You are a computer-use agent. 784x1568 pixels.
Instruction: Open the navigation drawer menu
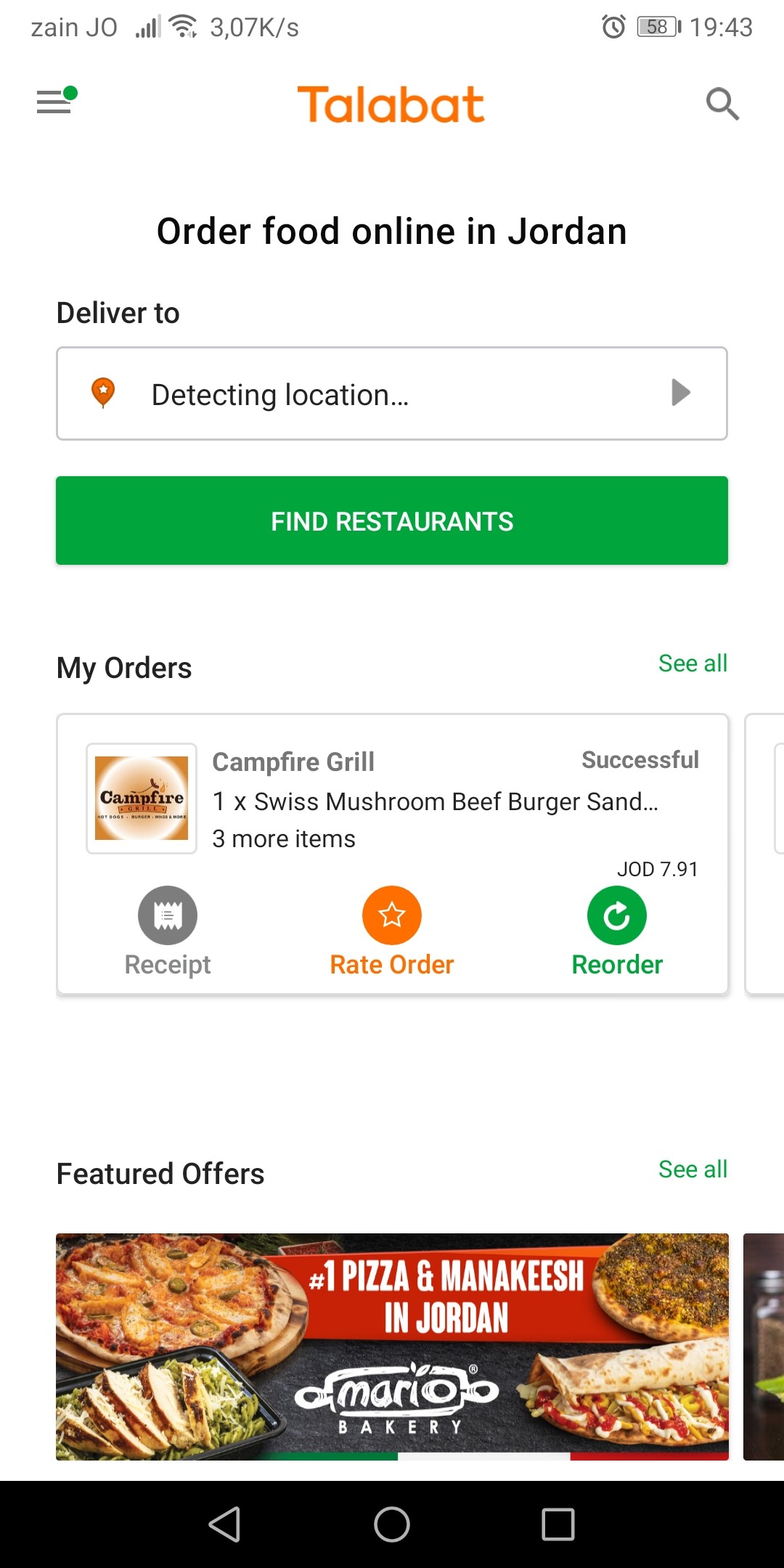54,102
